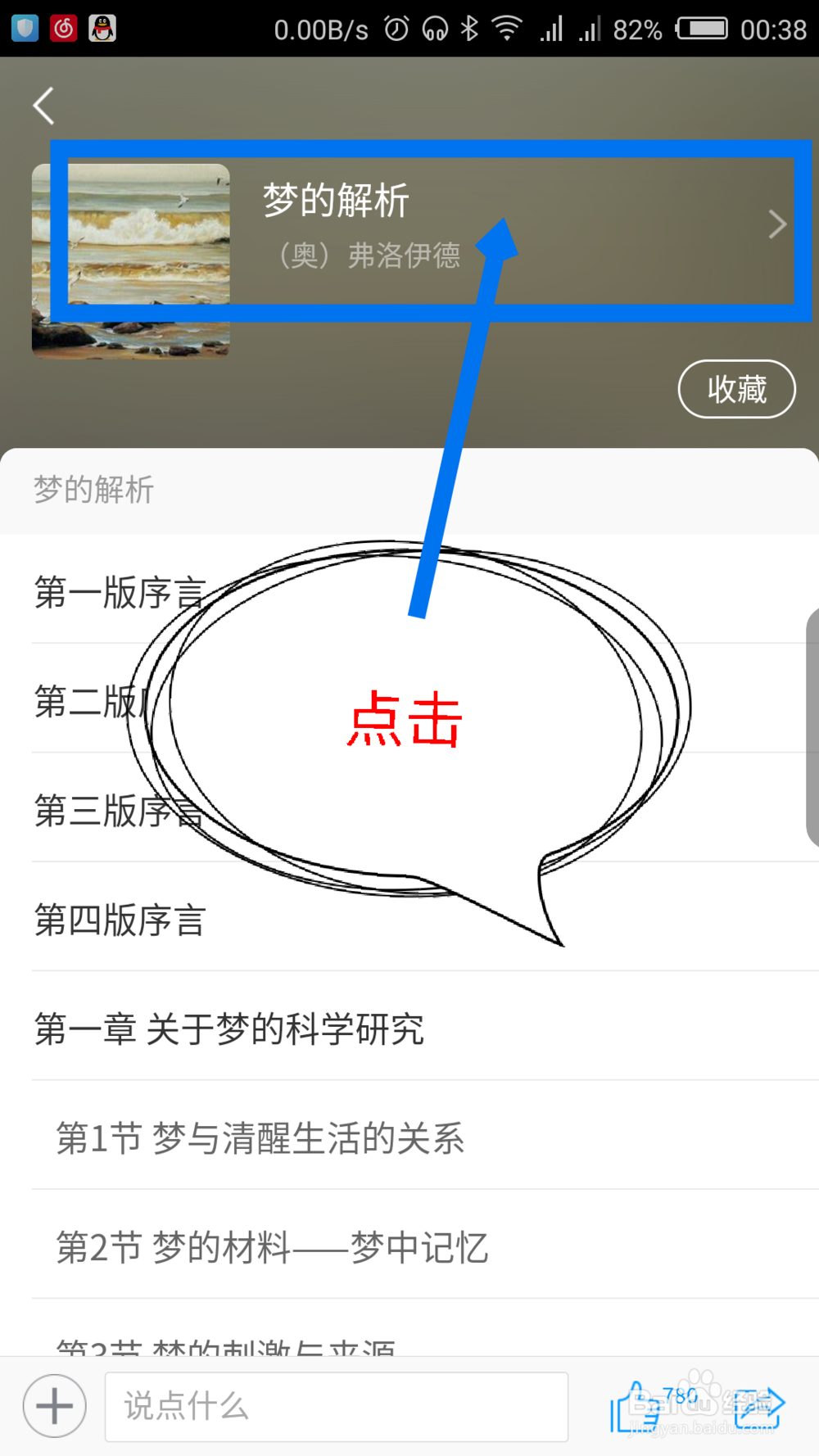Tap the NetEase Music icon in status bar

point(65,29)
